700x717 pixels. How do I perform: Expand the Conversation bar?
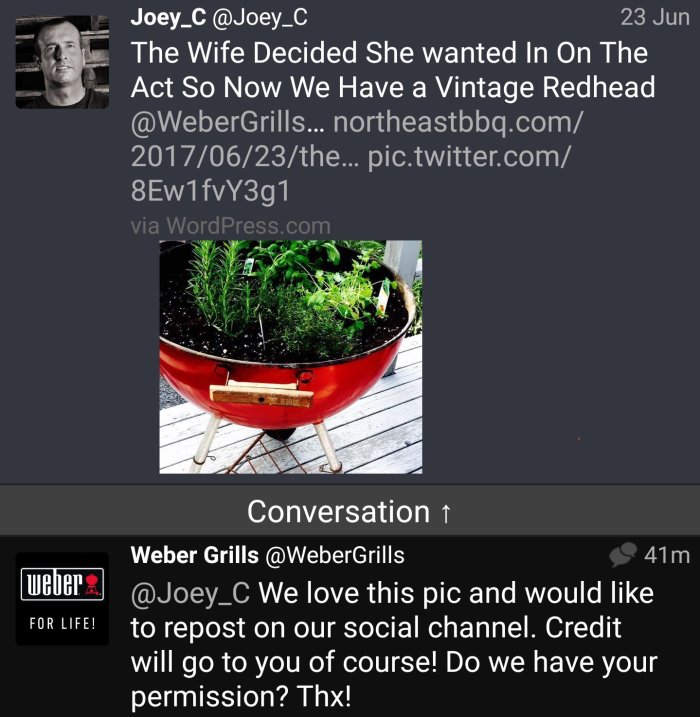click(x=350, y=511)
